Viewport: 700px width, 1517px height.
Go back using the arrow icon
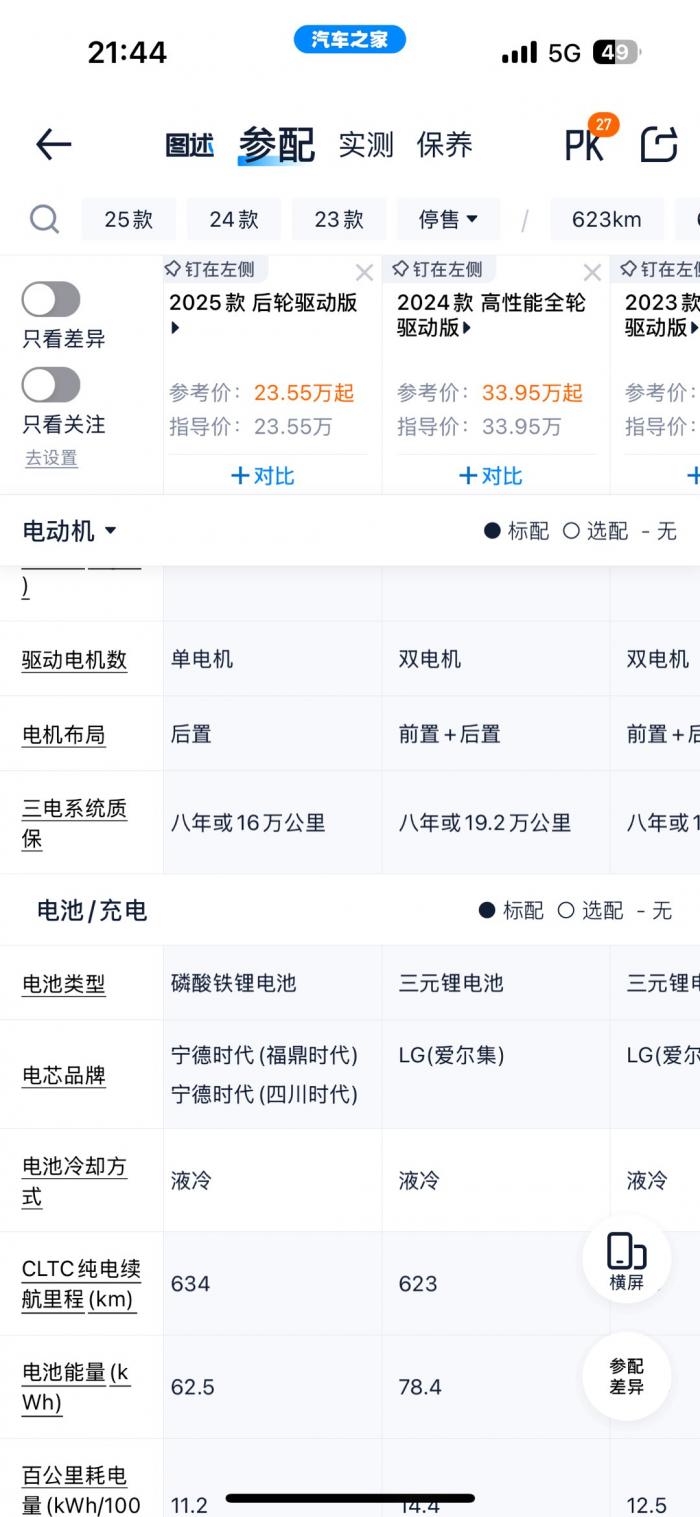pos(54,145)
